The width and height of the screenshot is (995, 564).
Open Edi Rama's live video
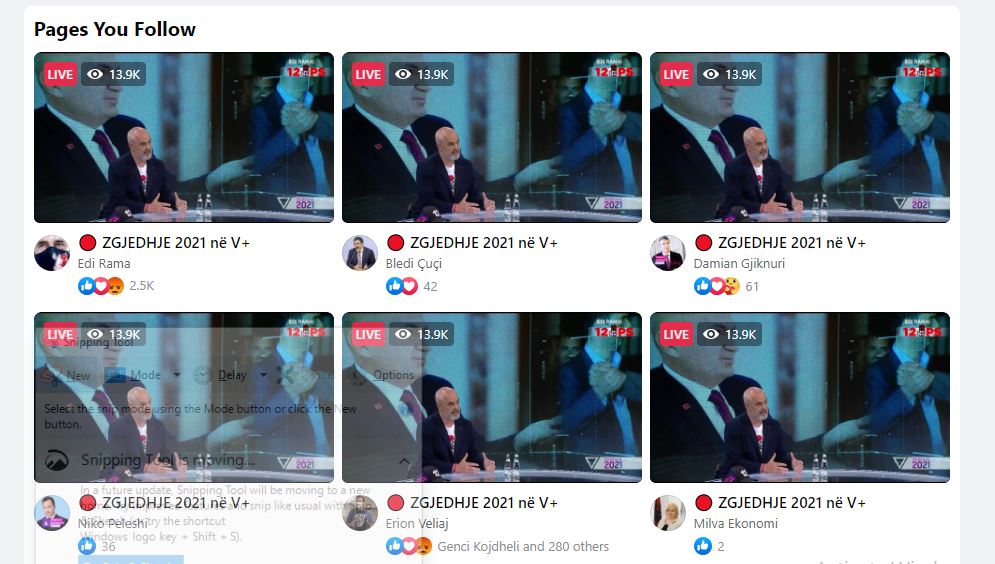(x=184, y=138)
